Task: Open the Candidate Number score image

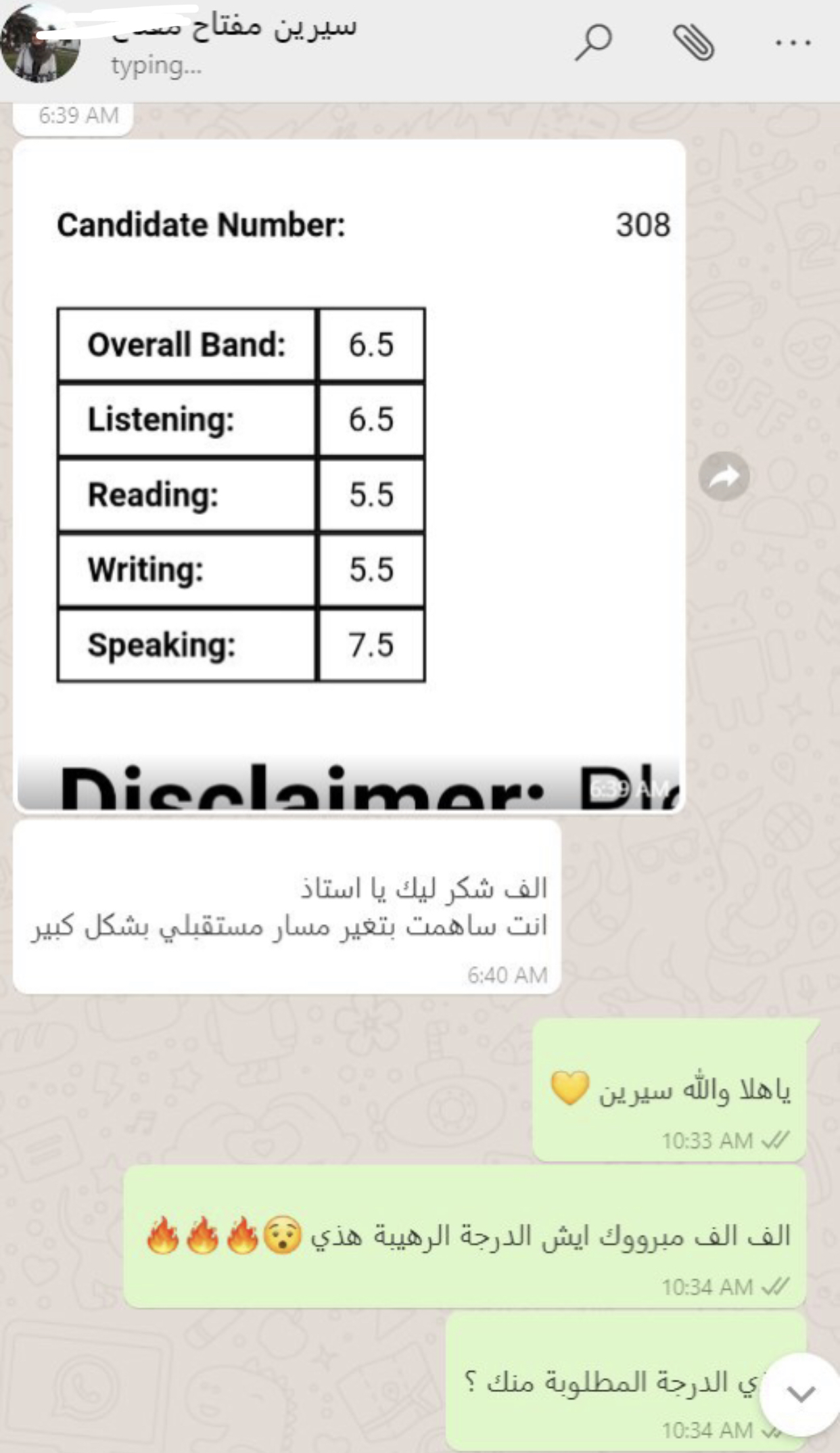Action: [349, 475]
